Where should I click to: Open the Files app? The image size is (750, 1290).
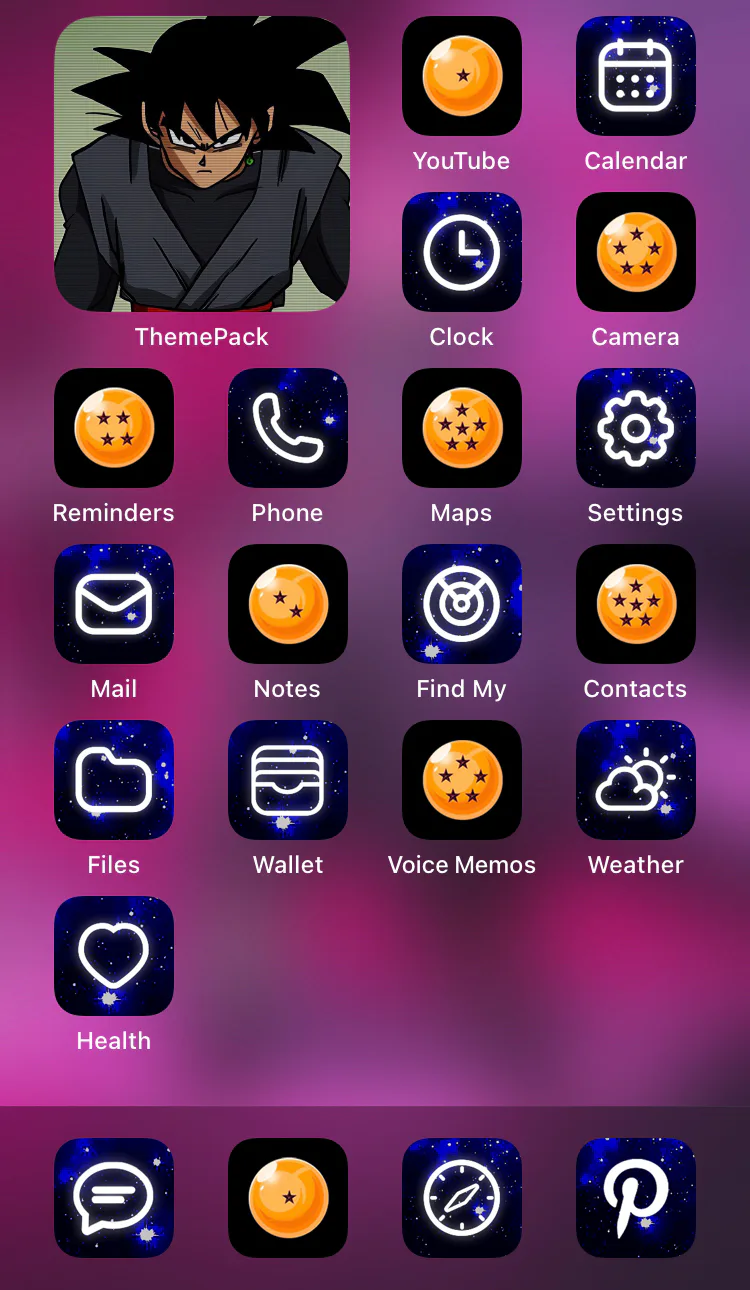(114, 780)
